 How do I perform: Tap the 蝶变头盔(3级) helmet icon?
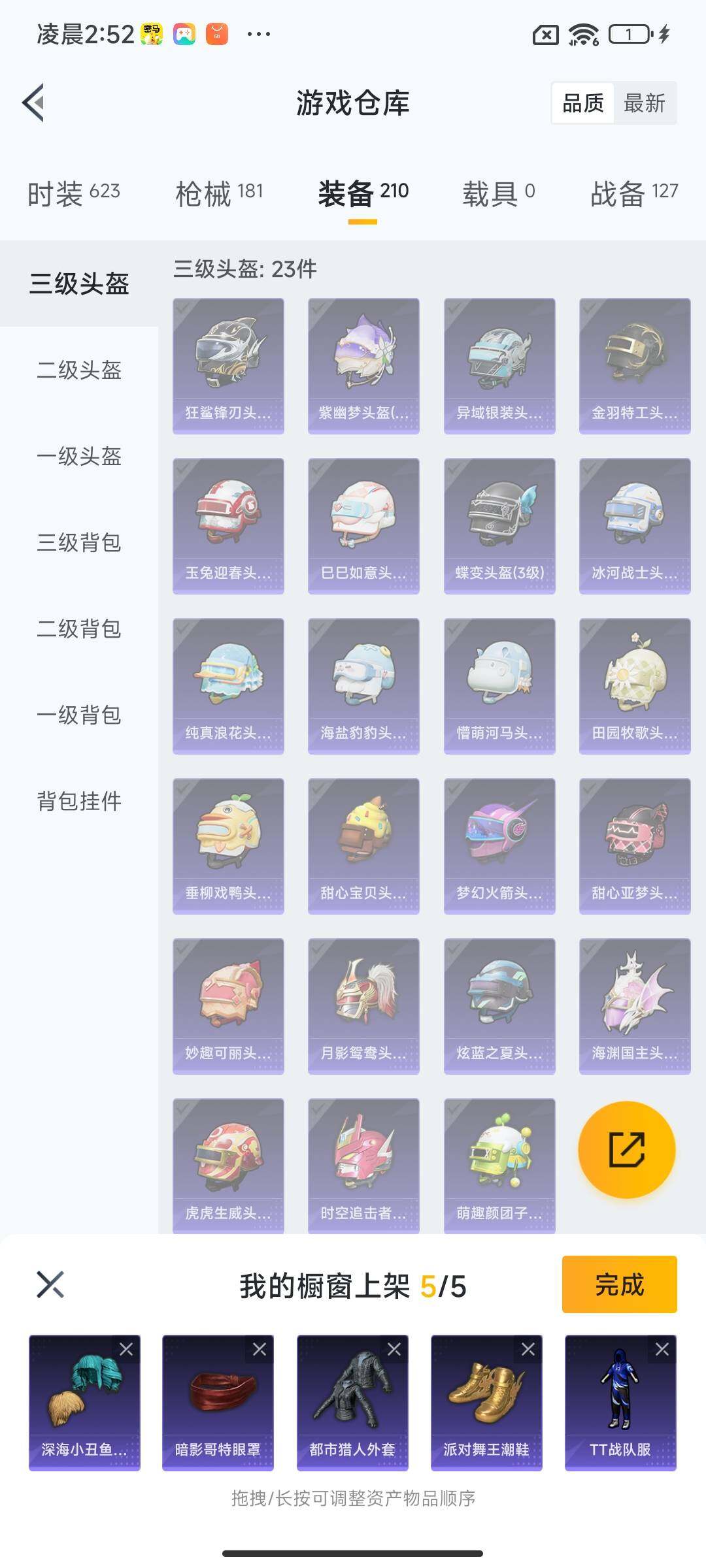(x=499, y=526)
